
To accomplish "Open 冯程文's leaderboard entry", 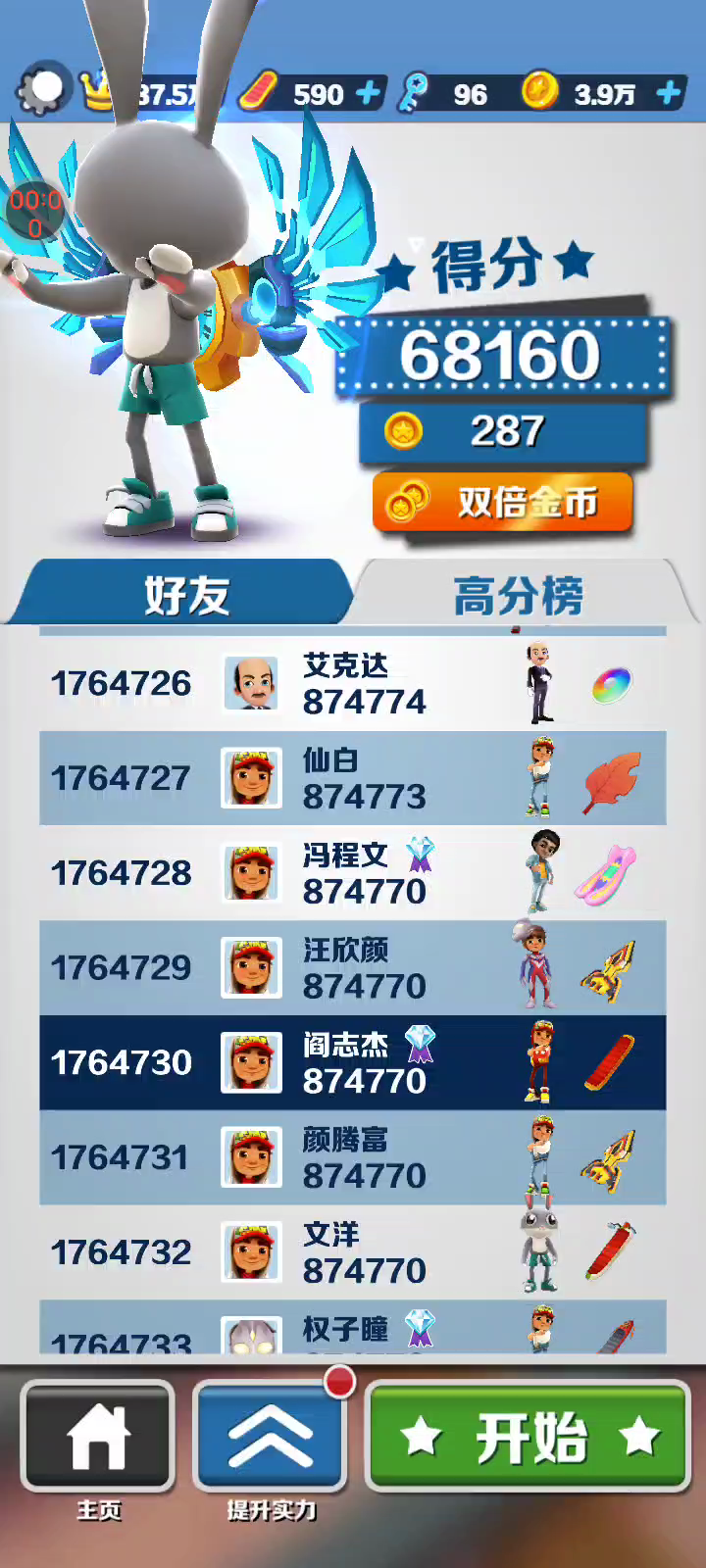I will pos(353,872).
